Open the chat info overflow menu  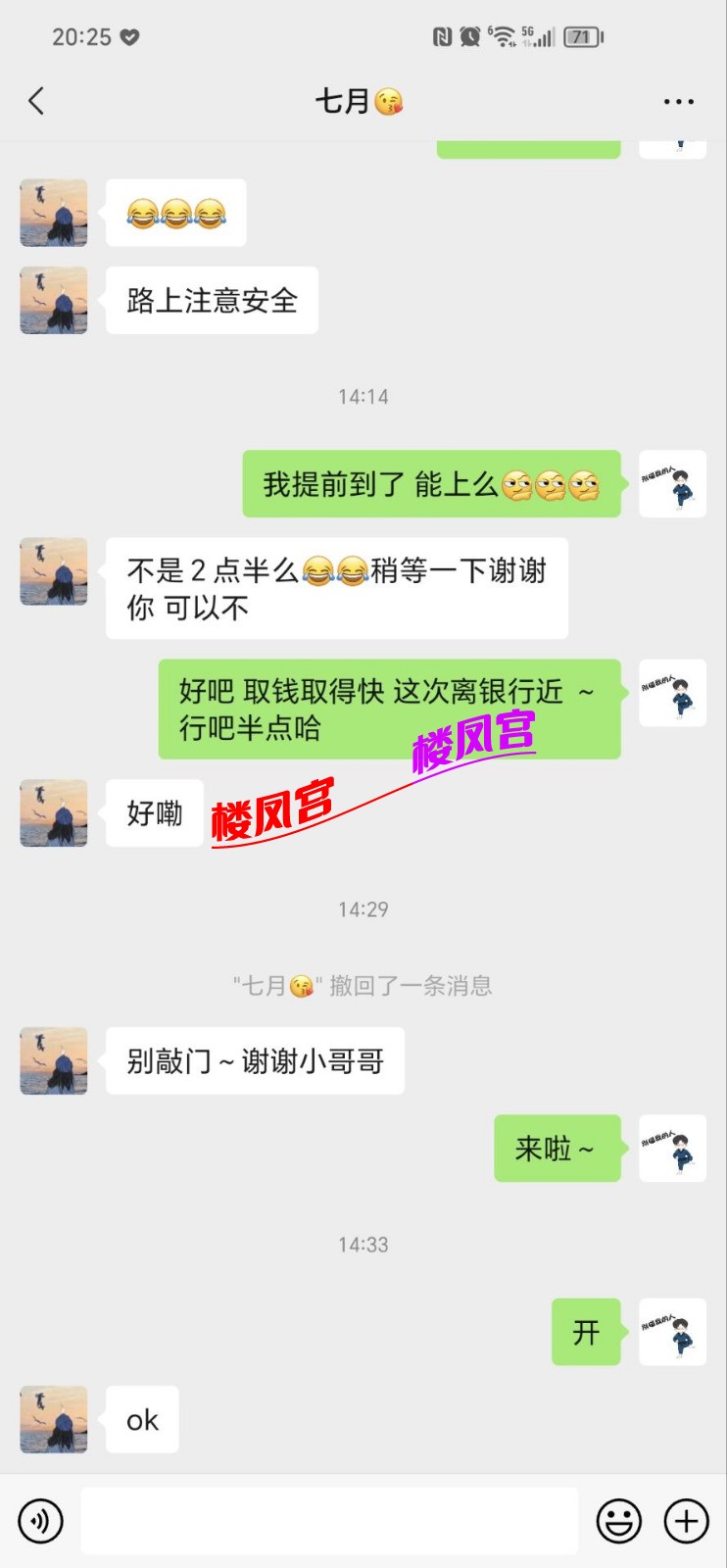(678, 101)
